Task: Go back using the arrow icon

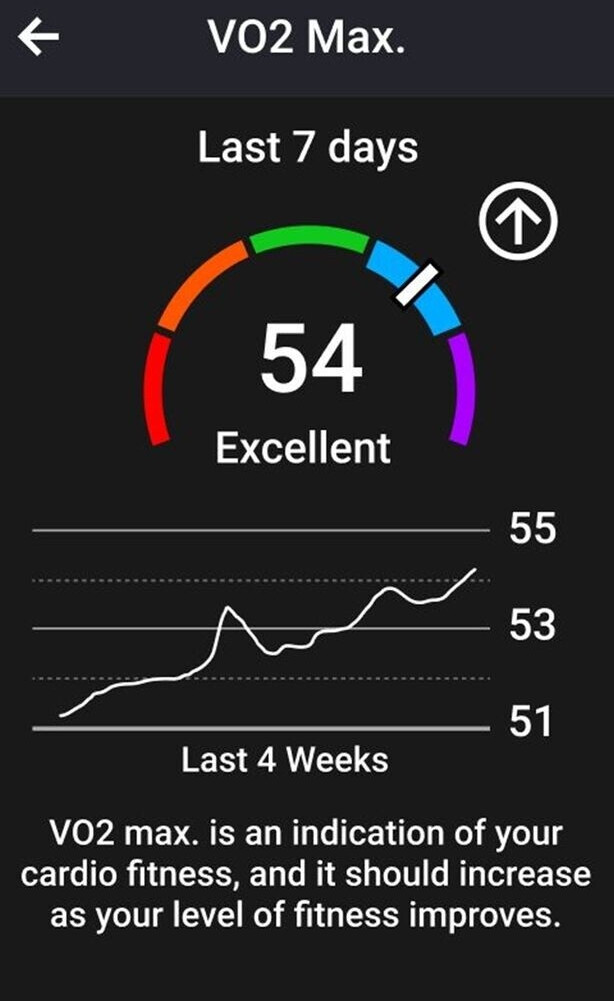Action: [39, 39]
